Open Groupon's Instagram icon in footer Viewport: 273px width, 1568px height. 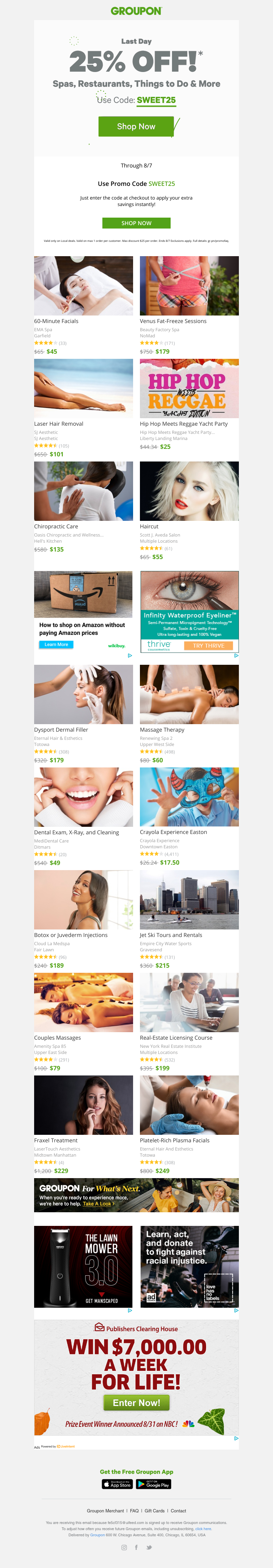tap(124, 1547)
